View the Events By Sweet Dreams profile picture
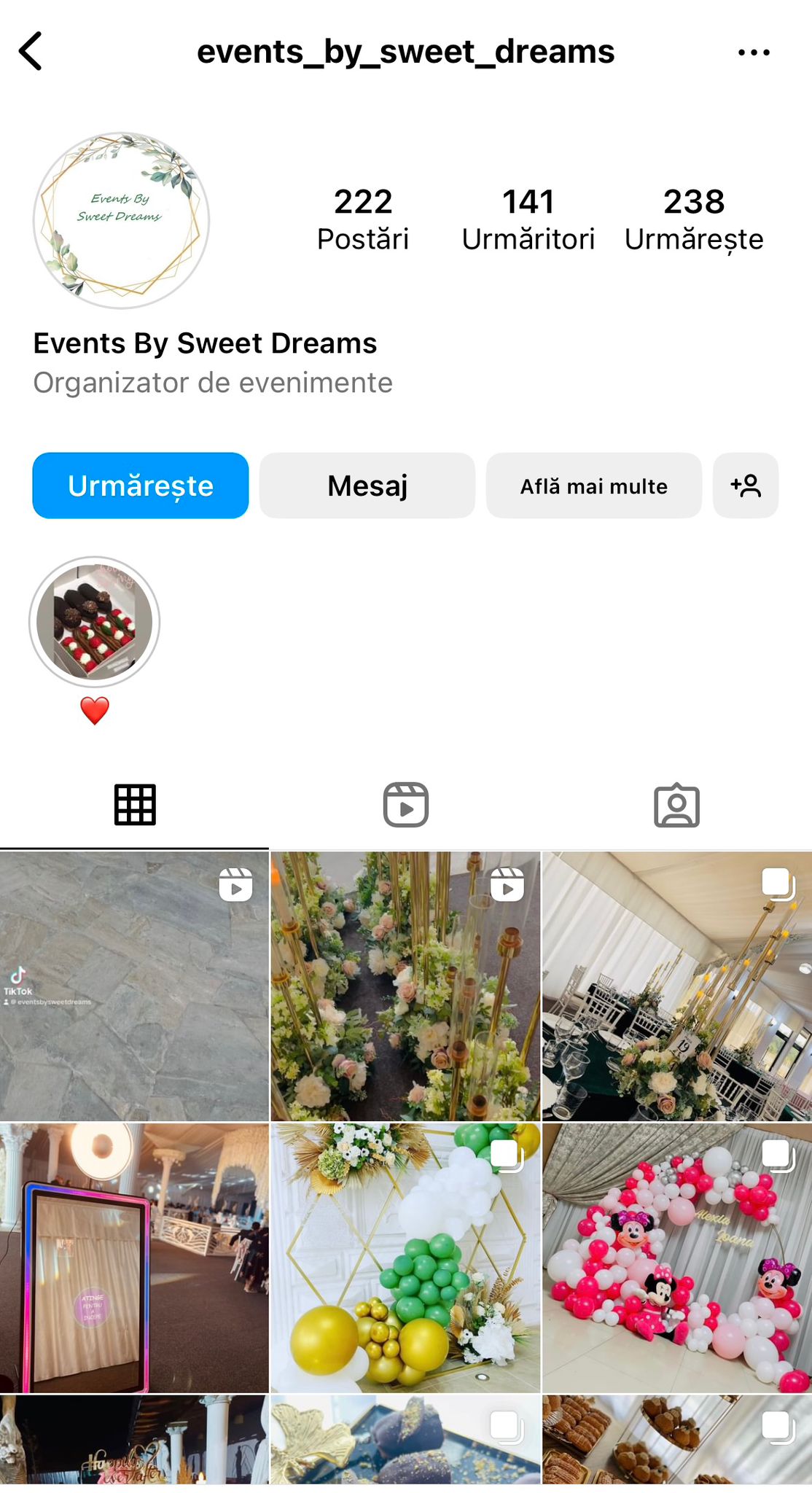Image resolution: width=812 pixels, height=1493 pixels. click(121, 220)
